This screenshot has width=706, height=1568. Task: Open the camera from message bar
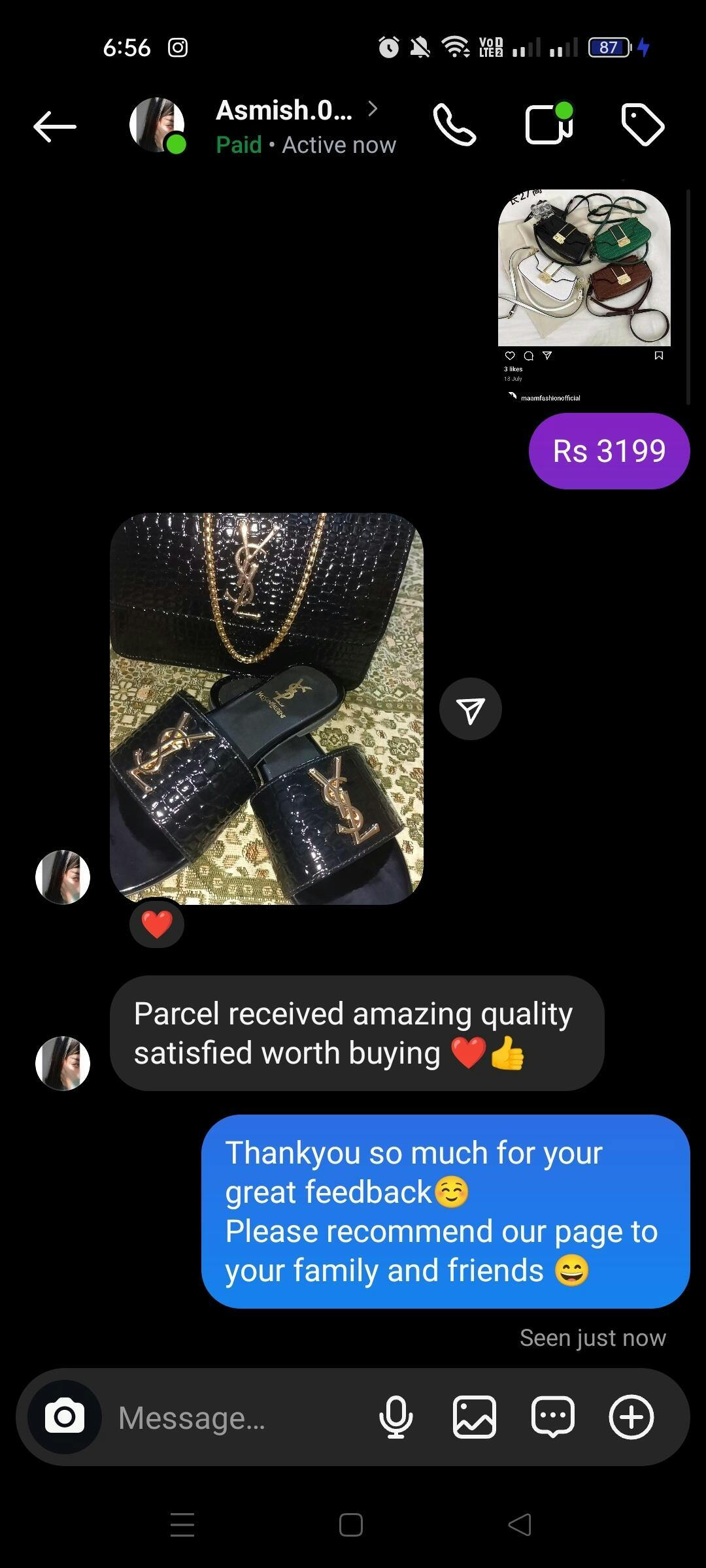(x=65, y=1416)
